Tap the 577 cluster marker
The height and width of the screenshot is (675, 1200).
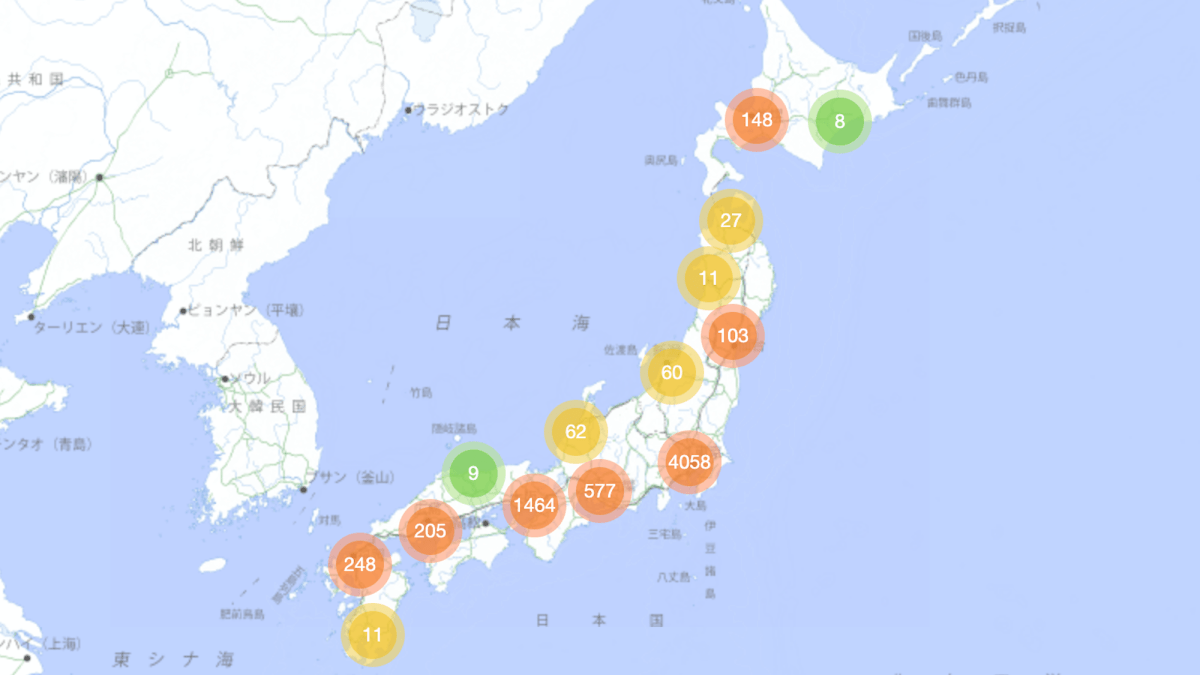[x=599, y=491]
